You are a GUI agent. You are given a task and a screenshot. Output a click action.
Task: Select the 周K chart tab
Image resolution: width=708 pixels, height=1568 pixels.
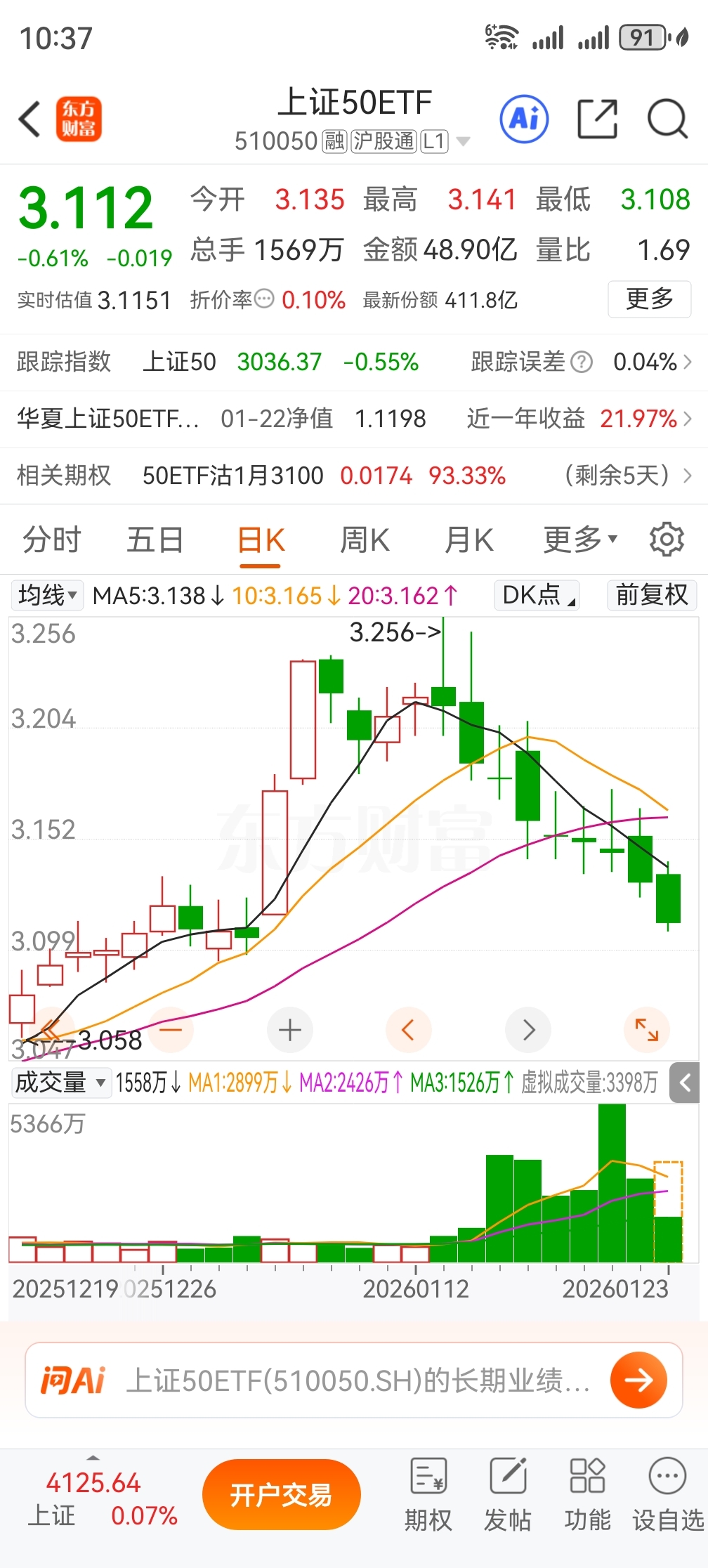(365, 540)
